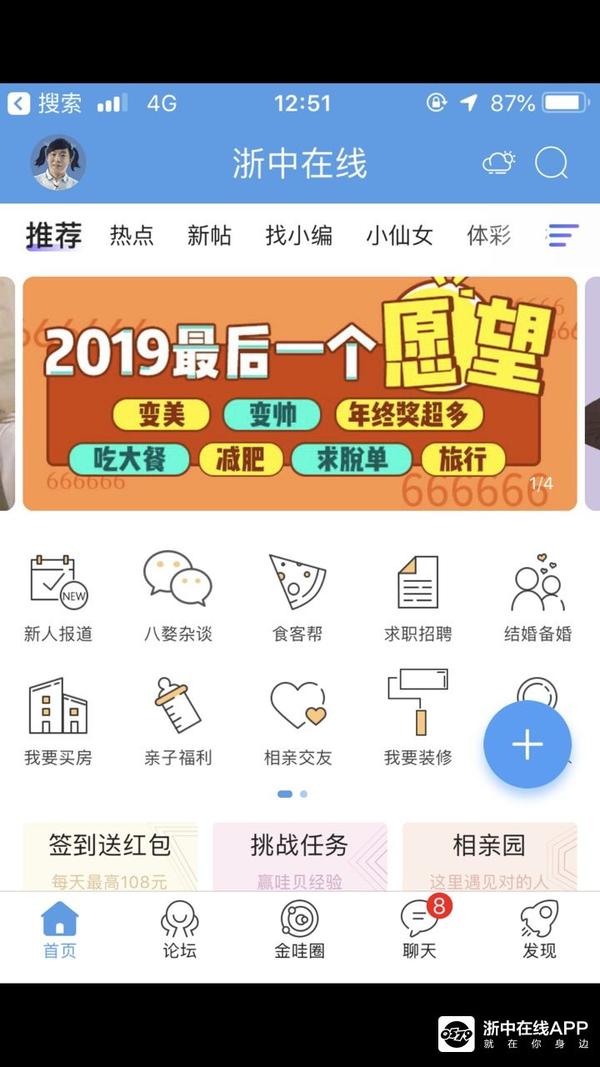Open 食客帮 section
The image size is (600, 1067).
click(298, 596)
